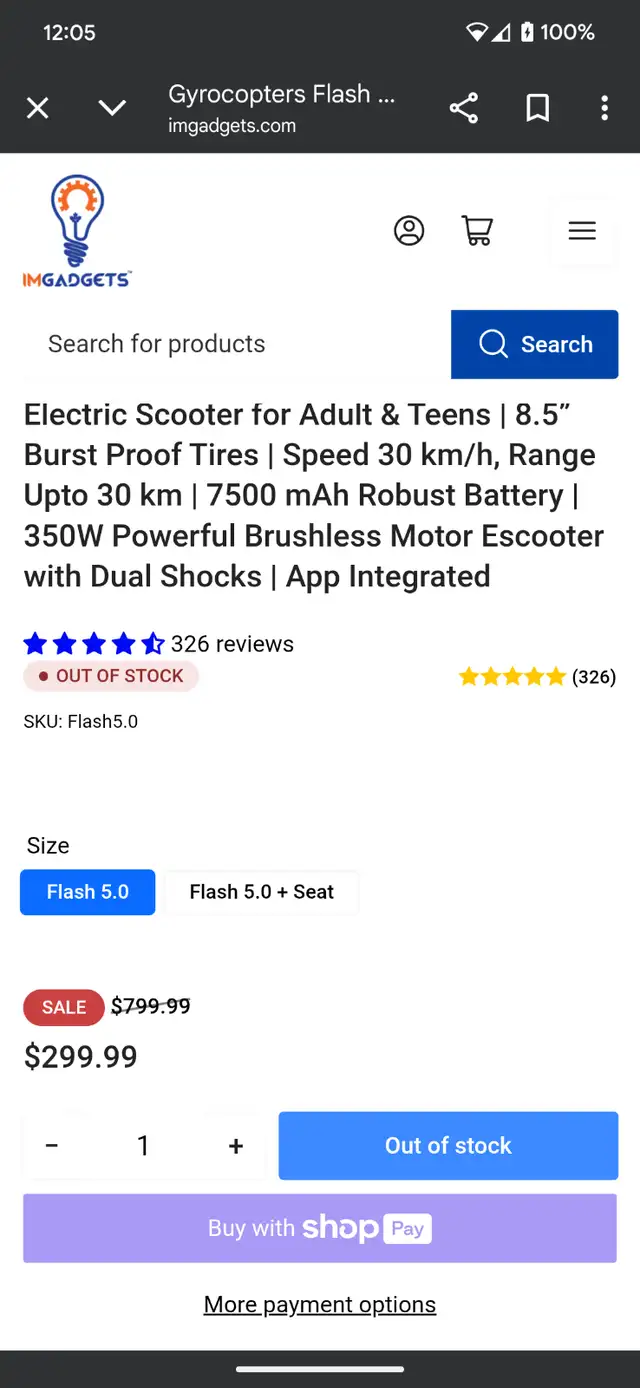This screenshot has width=640, height=1388.
Task: Open the 326 reviews link
Action: [x=232, y=644]
